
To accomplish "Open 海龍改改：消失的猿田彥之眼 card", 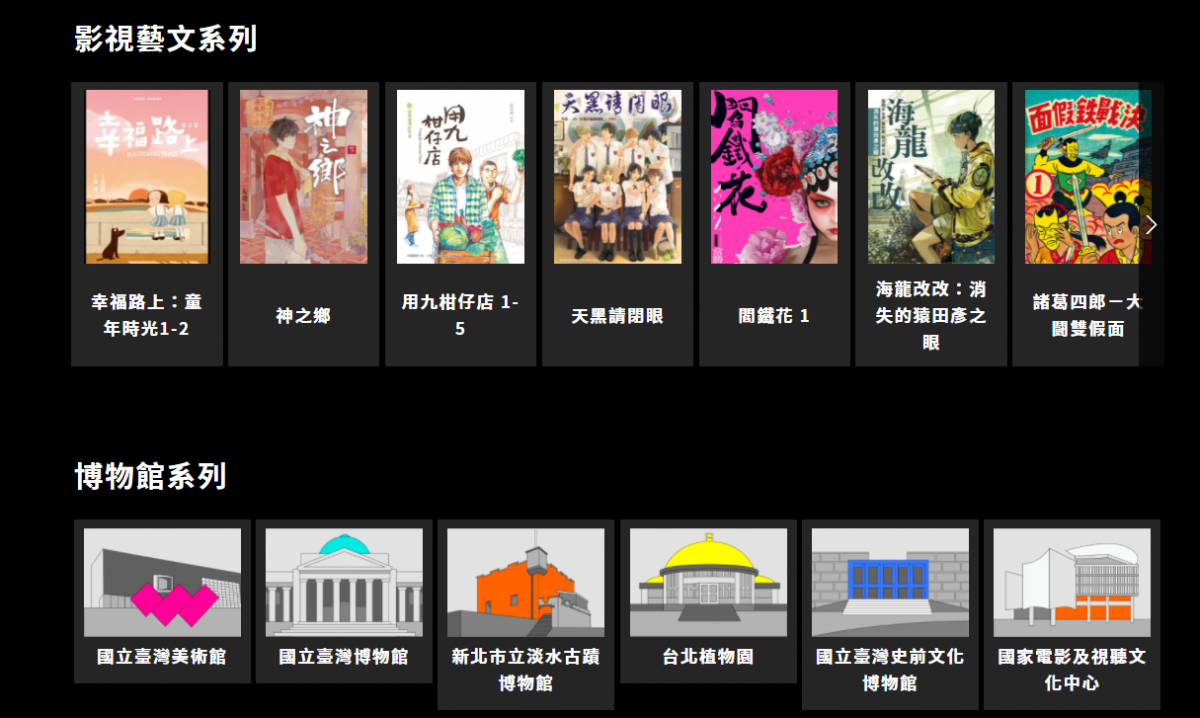I will click(931, 224).
